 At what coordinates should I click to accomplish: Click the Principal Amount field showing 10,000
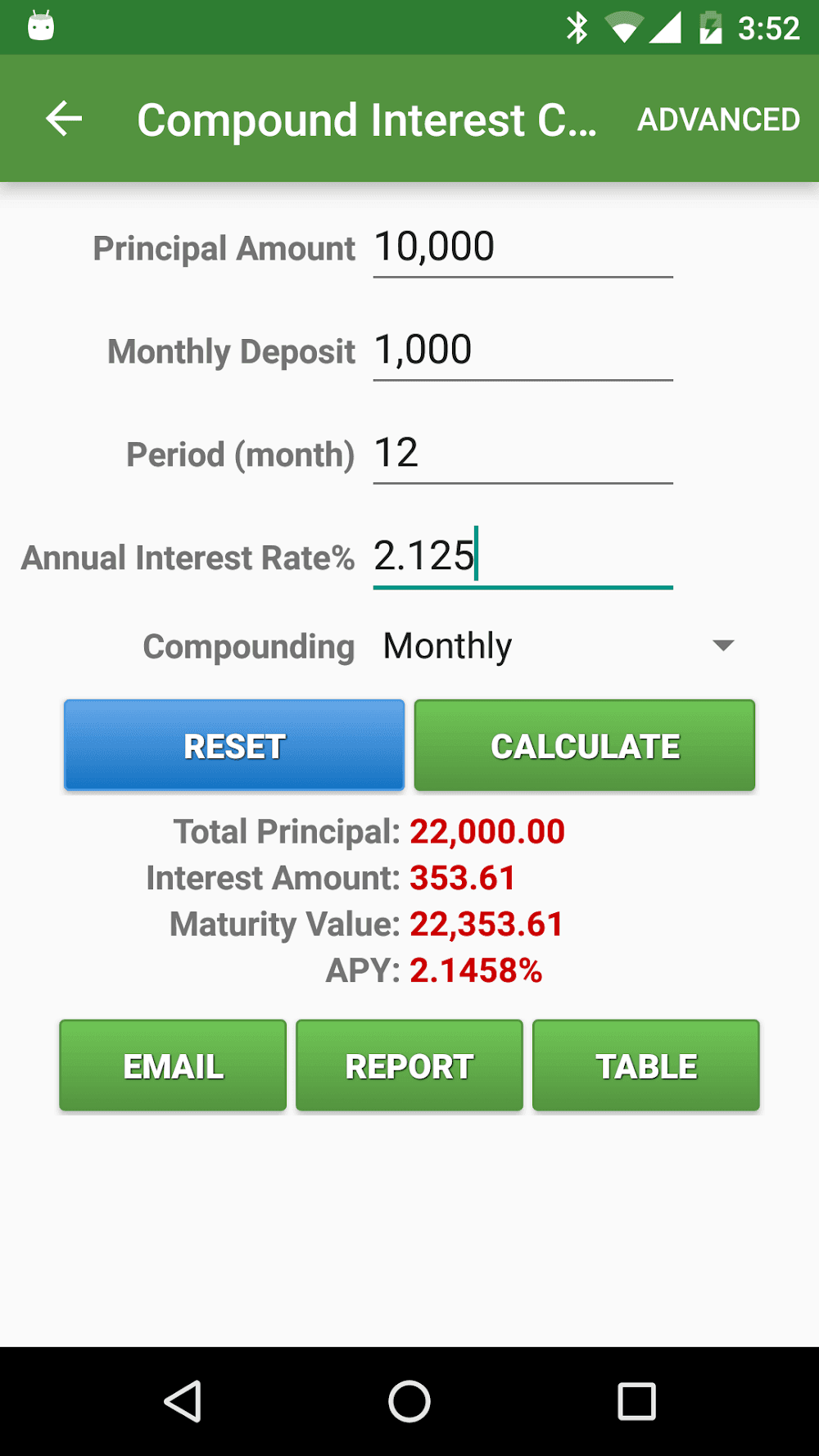click(522, 246)
